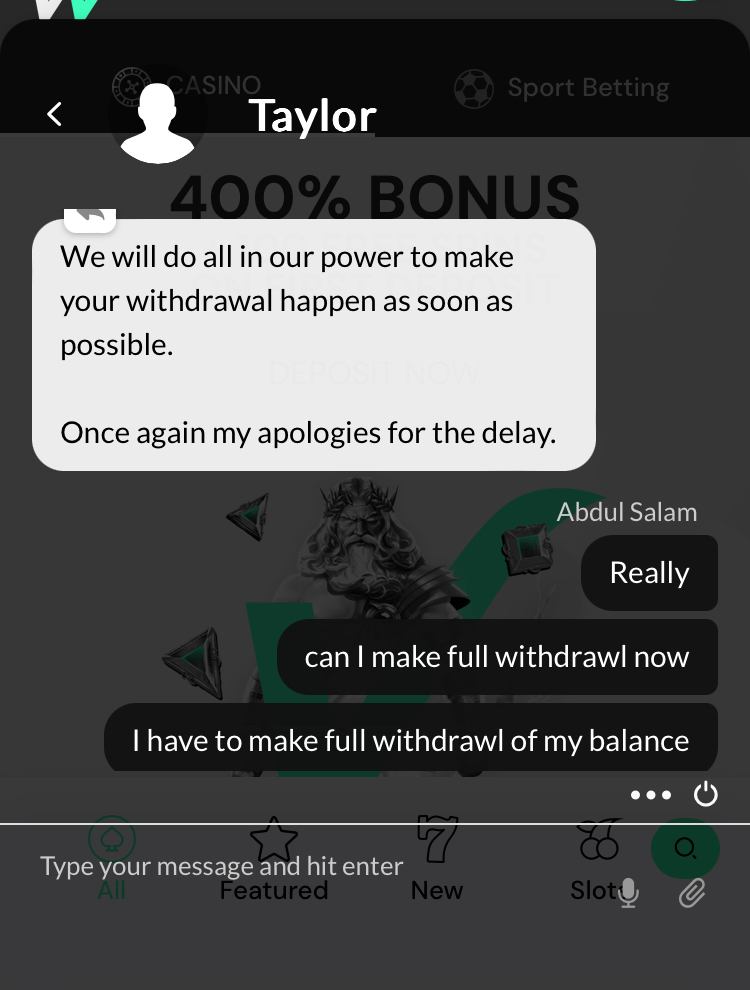Tap the microphone for voice input
750x990 pixels.
[628, 892]
